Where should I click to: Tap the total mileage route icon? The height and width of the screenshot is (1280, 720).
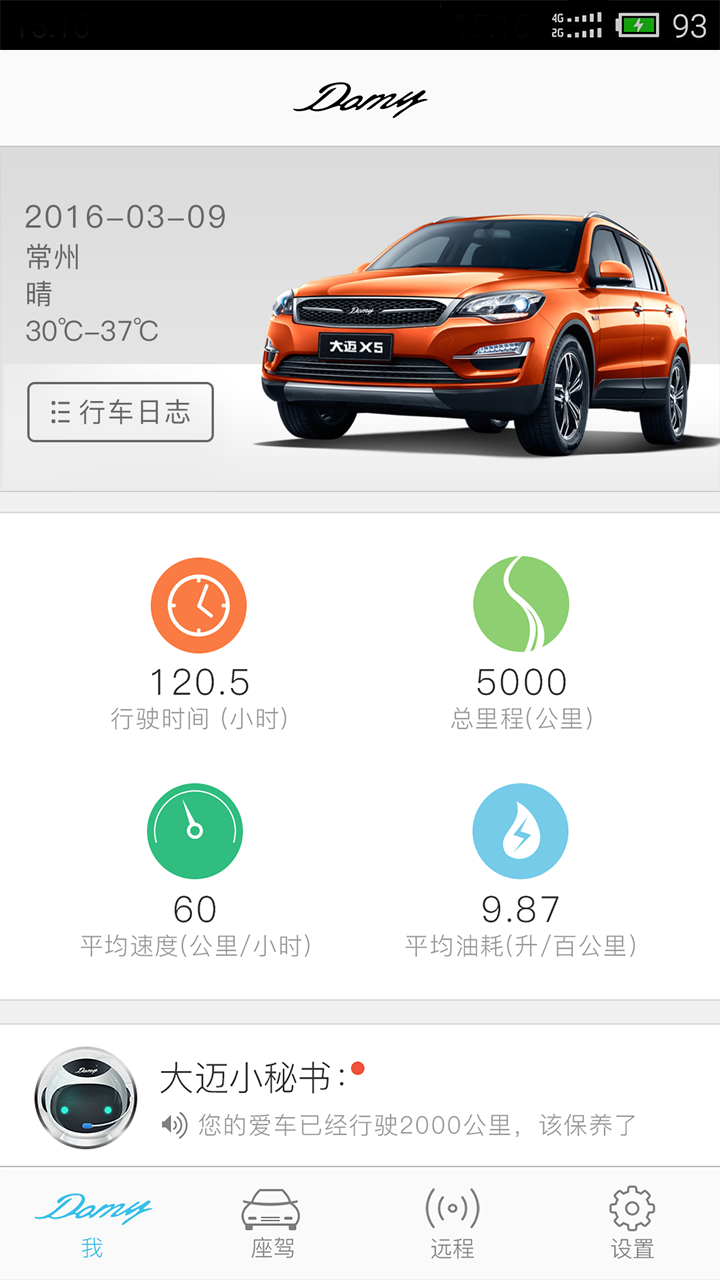pos(521,604)
